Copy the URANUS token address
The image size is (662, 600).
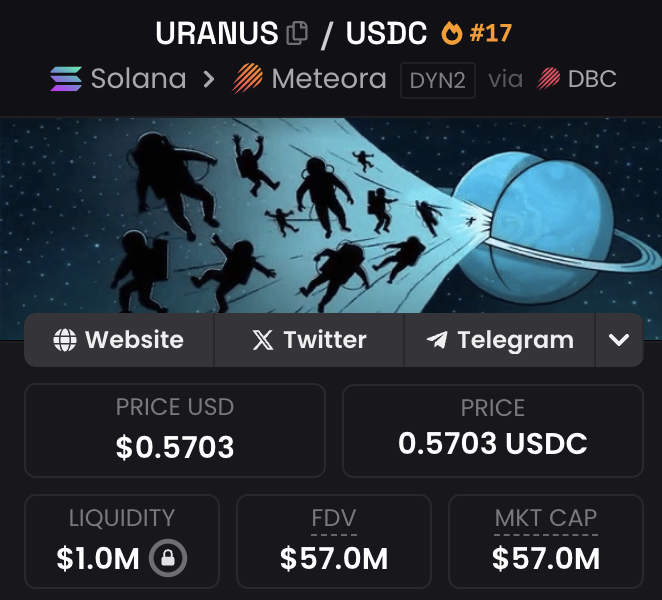[297, 33]
